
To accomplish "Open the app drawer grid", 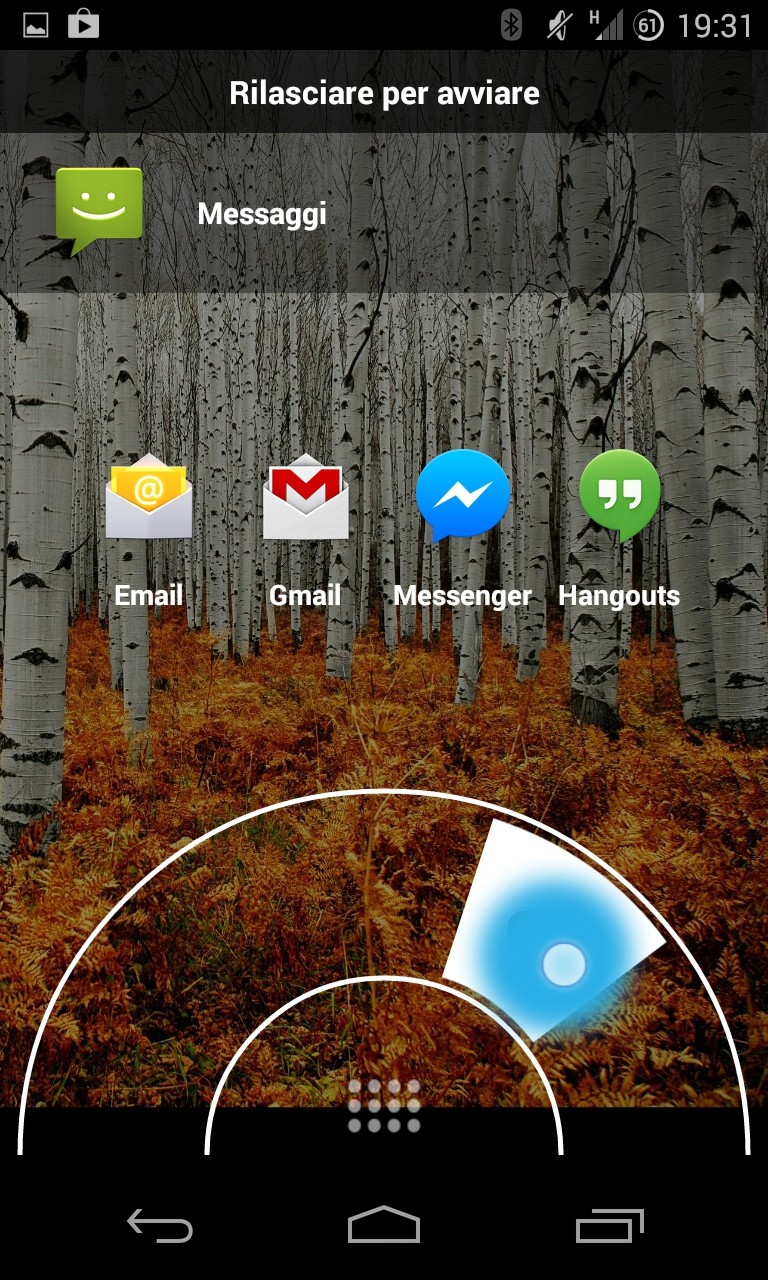I will (384, 1106).
